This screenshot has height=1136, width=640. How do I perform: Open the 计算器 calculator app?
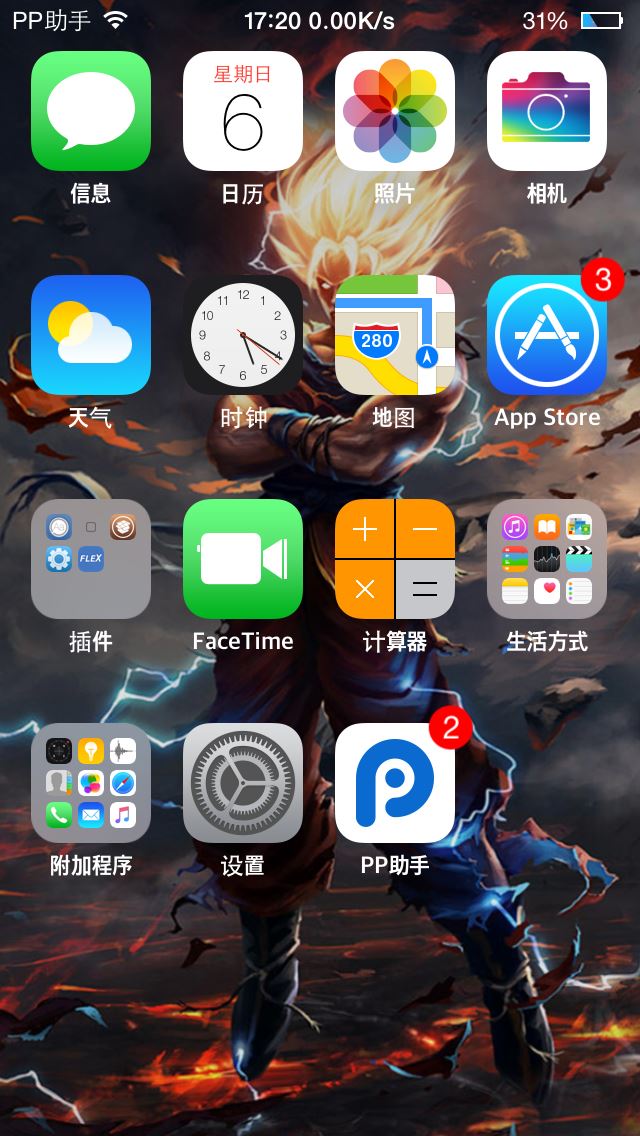395,559
